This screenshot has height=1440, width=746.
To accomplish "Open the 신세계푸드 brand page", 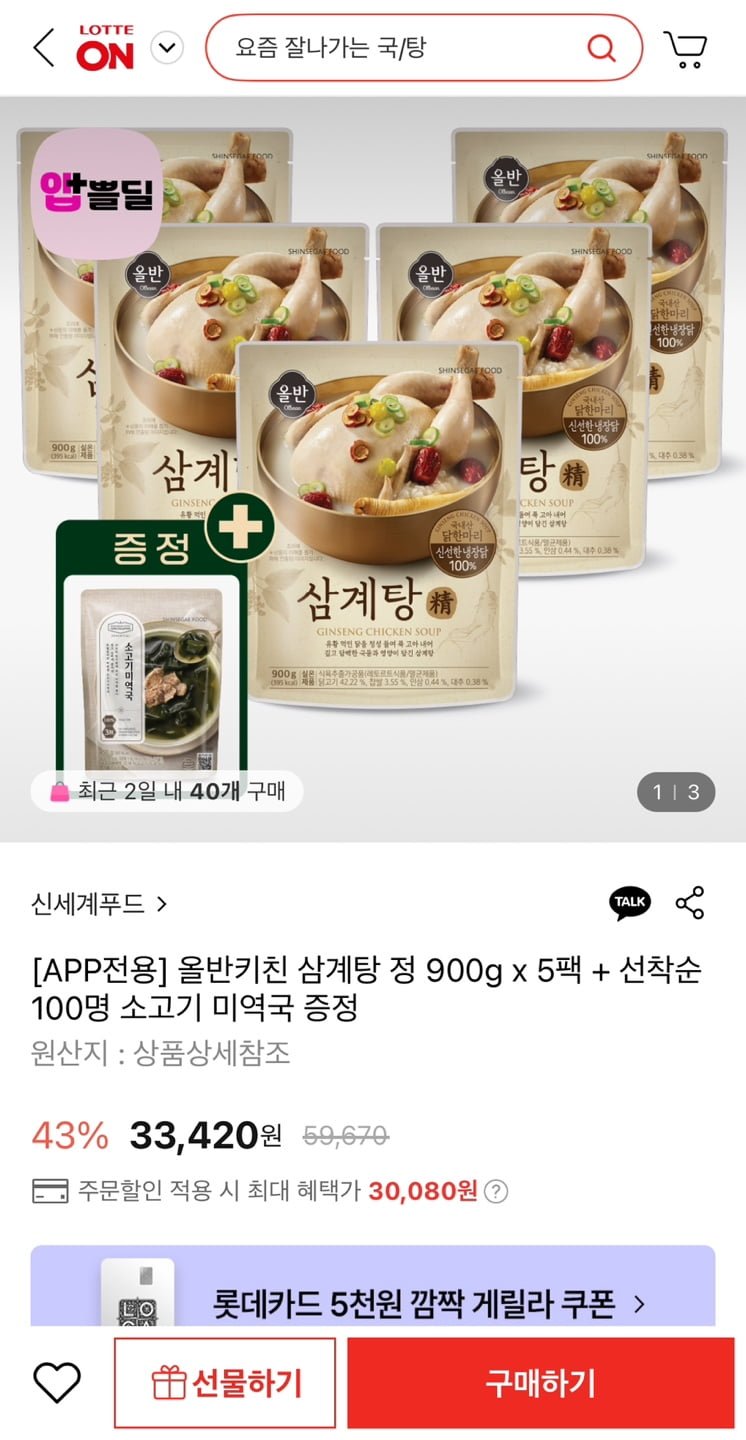I will [x=99, y=904].
